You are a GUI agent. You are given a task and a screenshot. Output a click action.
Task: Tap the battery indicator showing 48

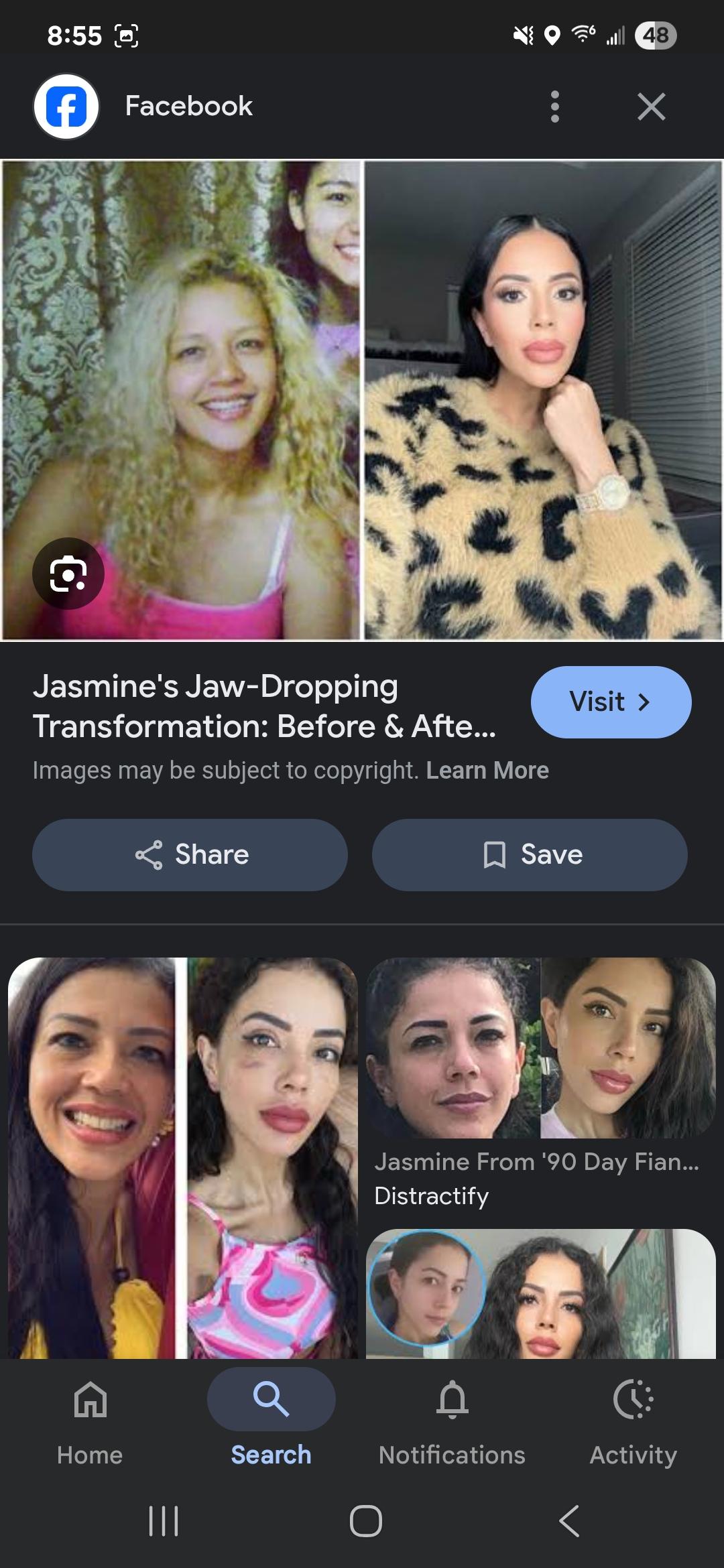654,36
